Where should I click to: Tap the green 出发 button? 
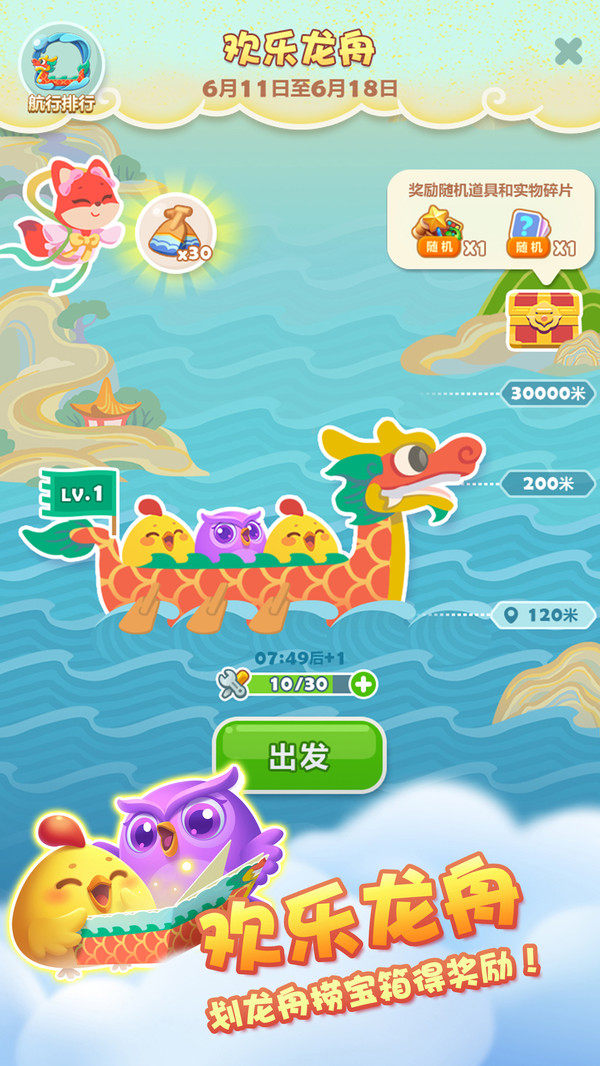point(300,756)
